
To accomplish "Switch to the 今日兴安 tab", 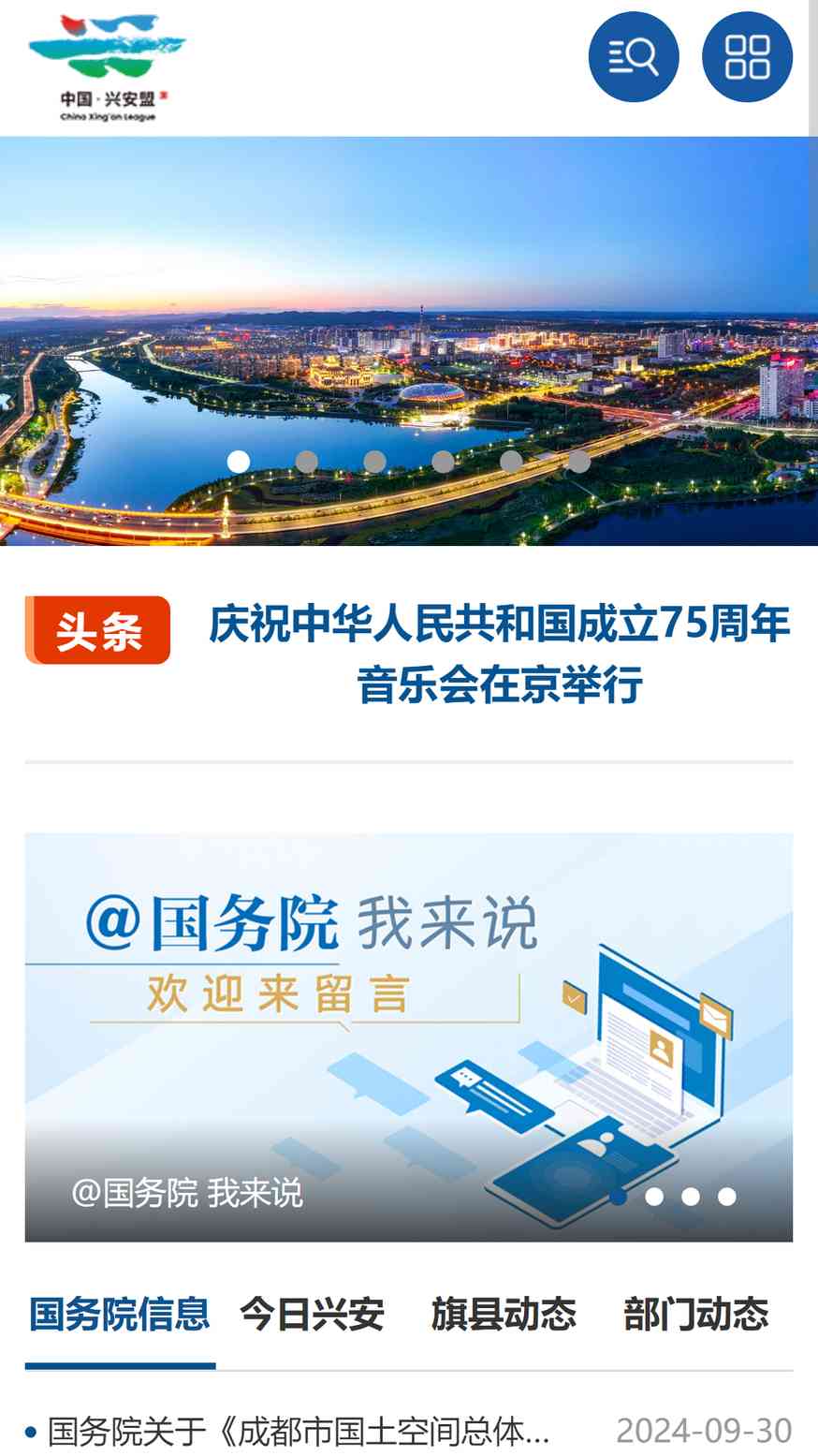I will click(x=312, y=1315).
